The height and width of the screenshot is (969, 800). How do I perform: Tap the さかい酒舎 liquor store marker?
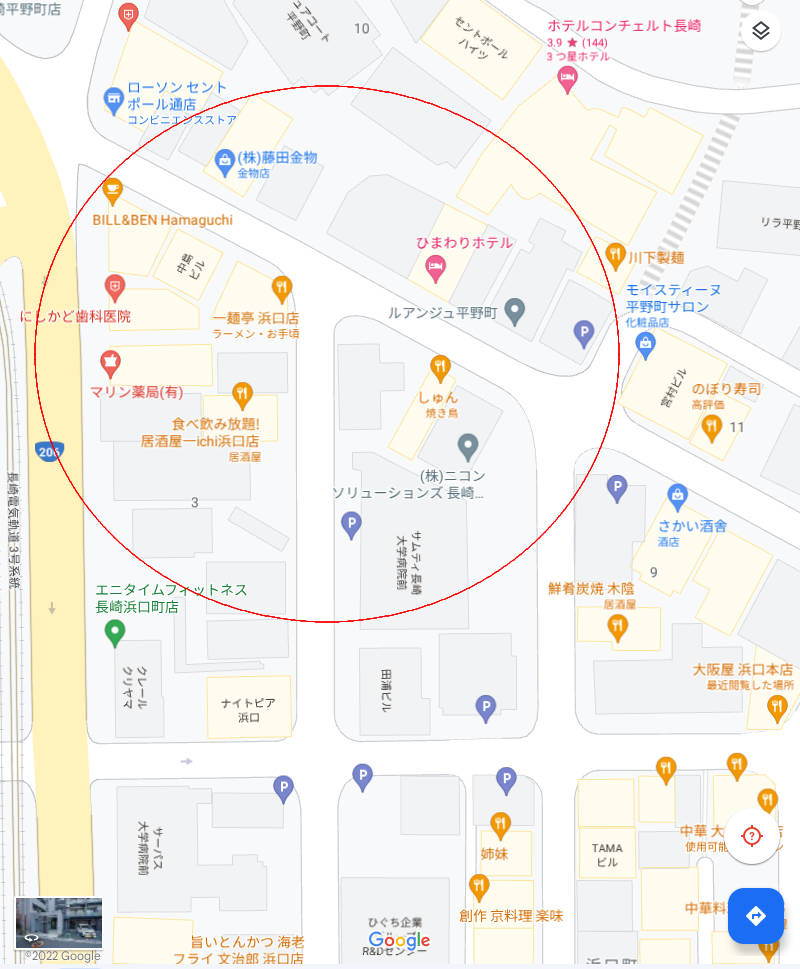pos(678,496)
